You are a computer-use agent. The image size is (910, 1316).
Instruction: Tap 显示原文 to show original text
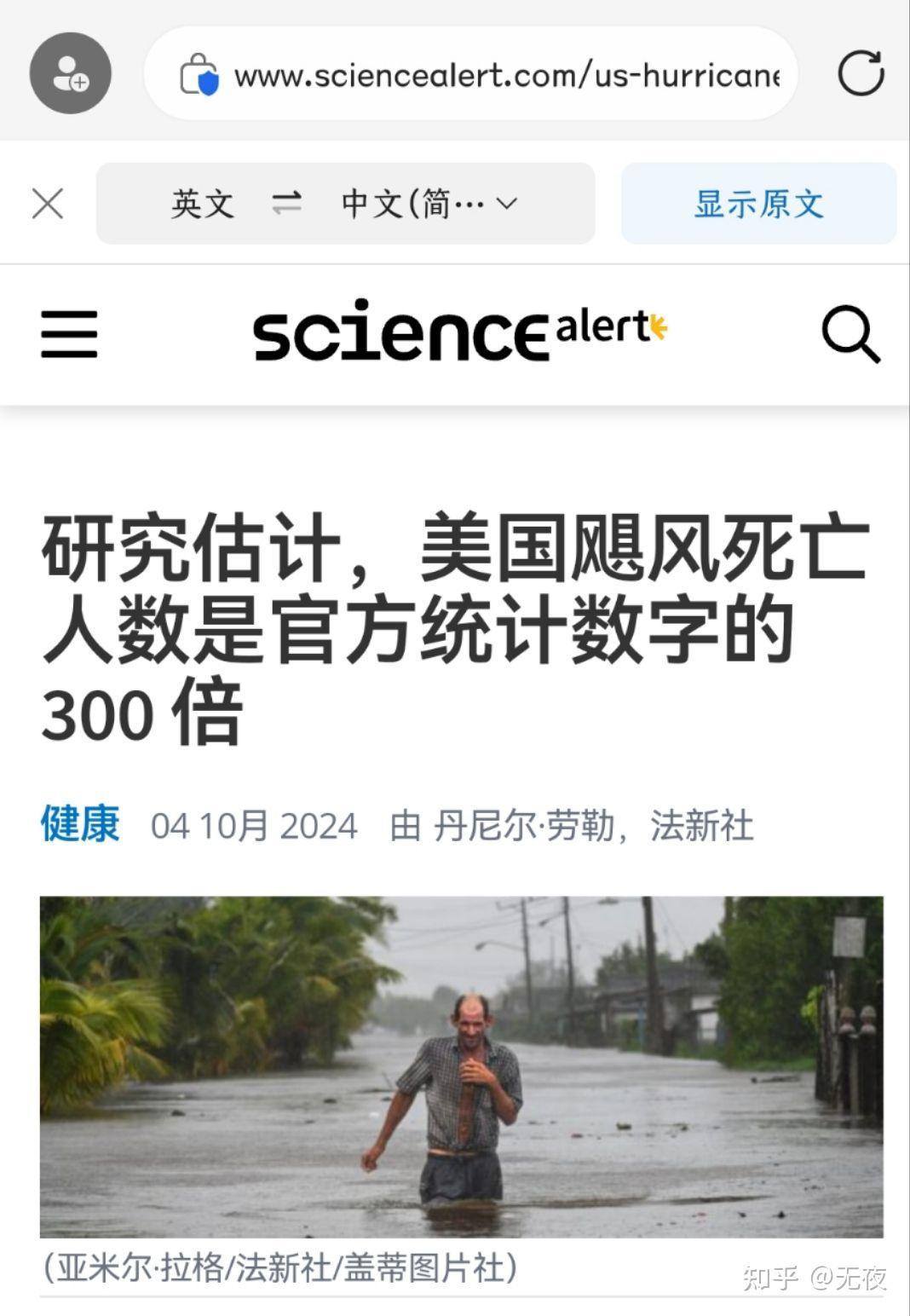click(758, 204)
